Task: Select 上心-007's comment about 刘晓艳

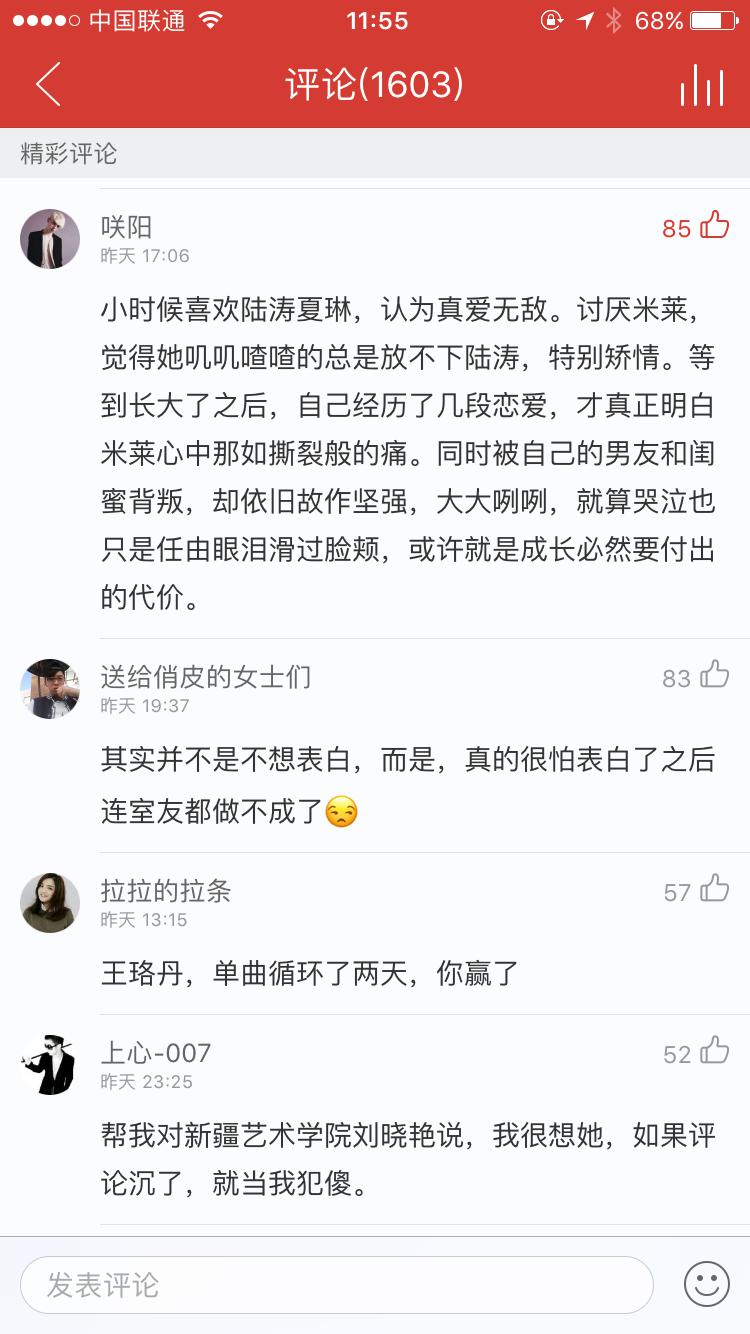Action: pos(408,1160)
